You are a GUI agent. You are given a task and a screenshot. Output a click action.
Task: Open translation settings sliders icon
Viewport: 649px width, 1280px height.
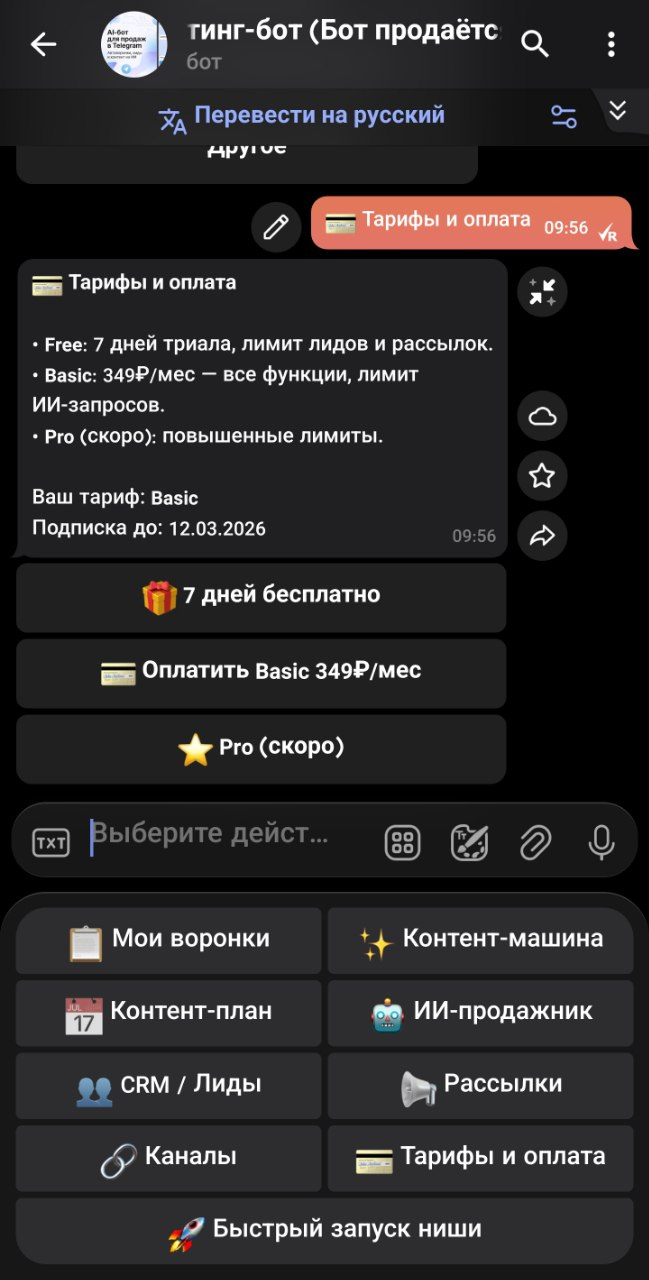click(x=564, y=116)
